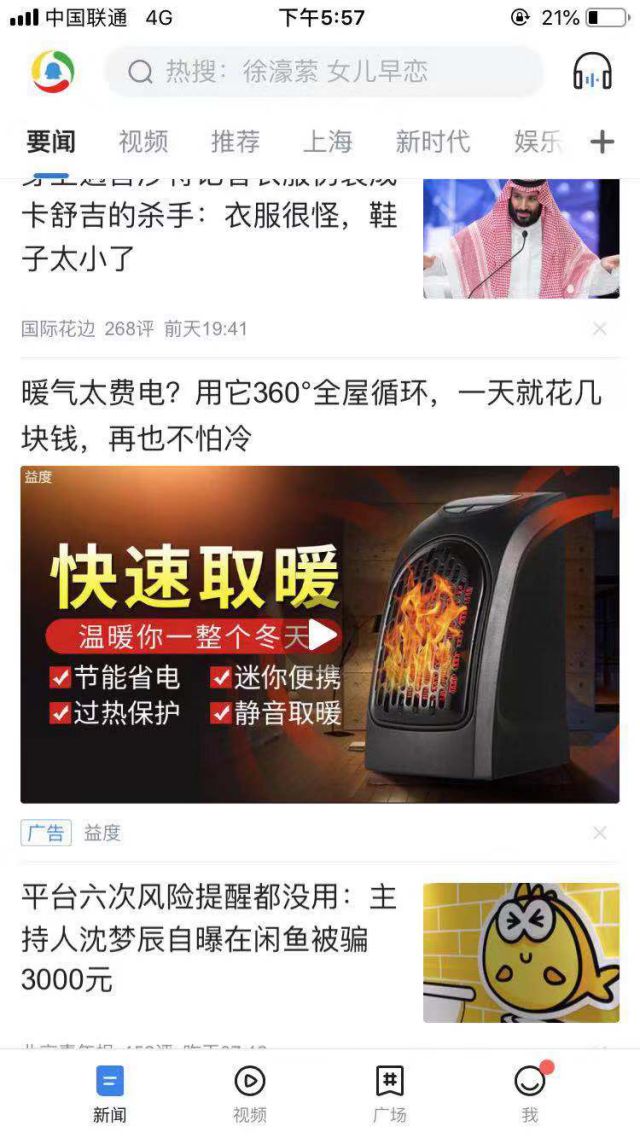Open the 广场 bottom tab

point(389,1093)
